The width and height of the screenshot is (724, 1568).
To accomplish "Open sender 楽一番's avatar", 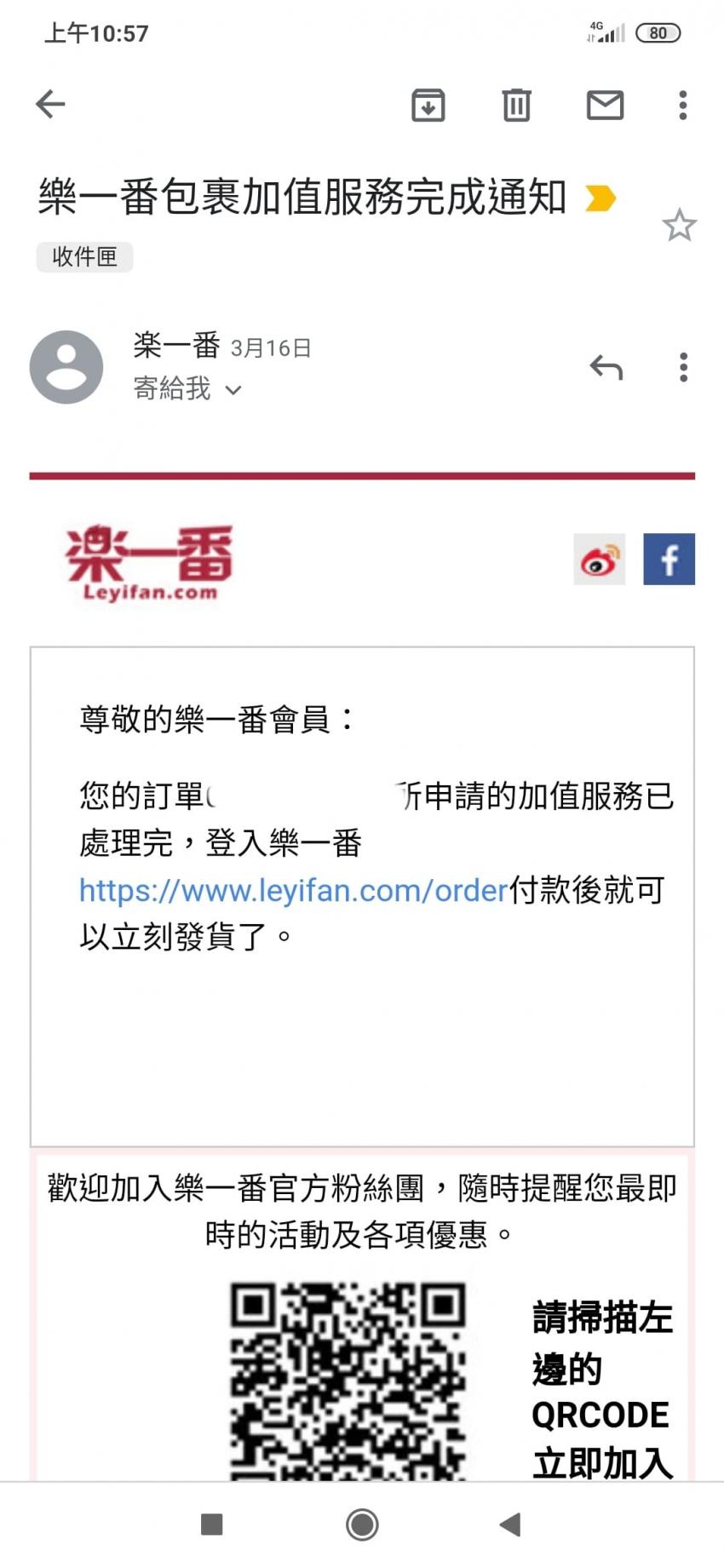I will point(66,367).
